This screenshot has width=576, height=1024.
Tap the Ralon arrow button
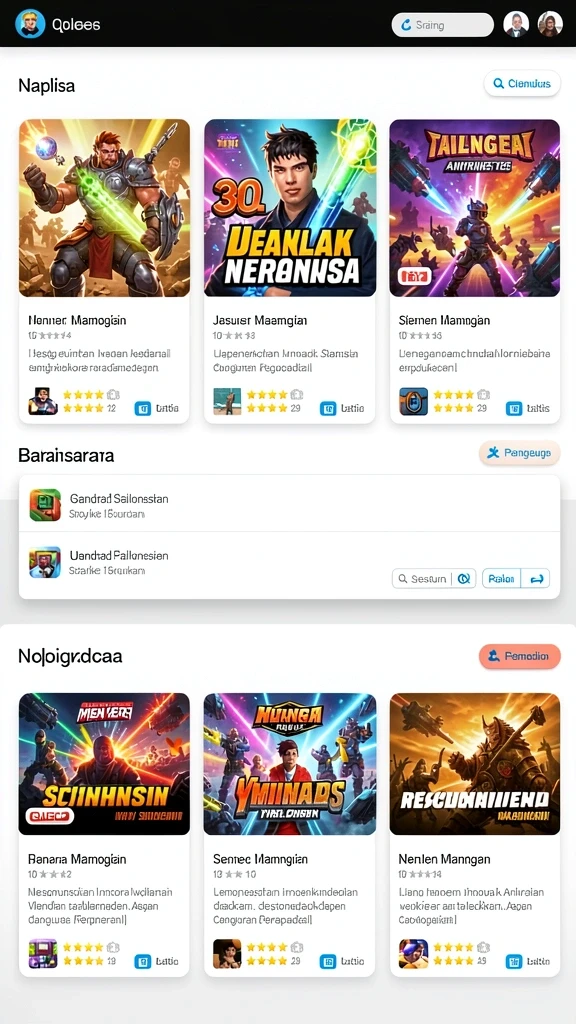[x=516, y=579]
